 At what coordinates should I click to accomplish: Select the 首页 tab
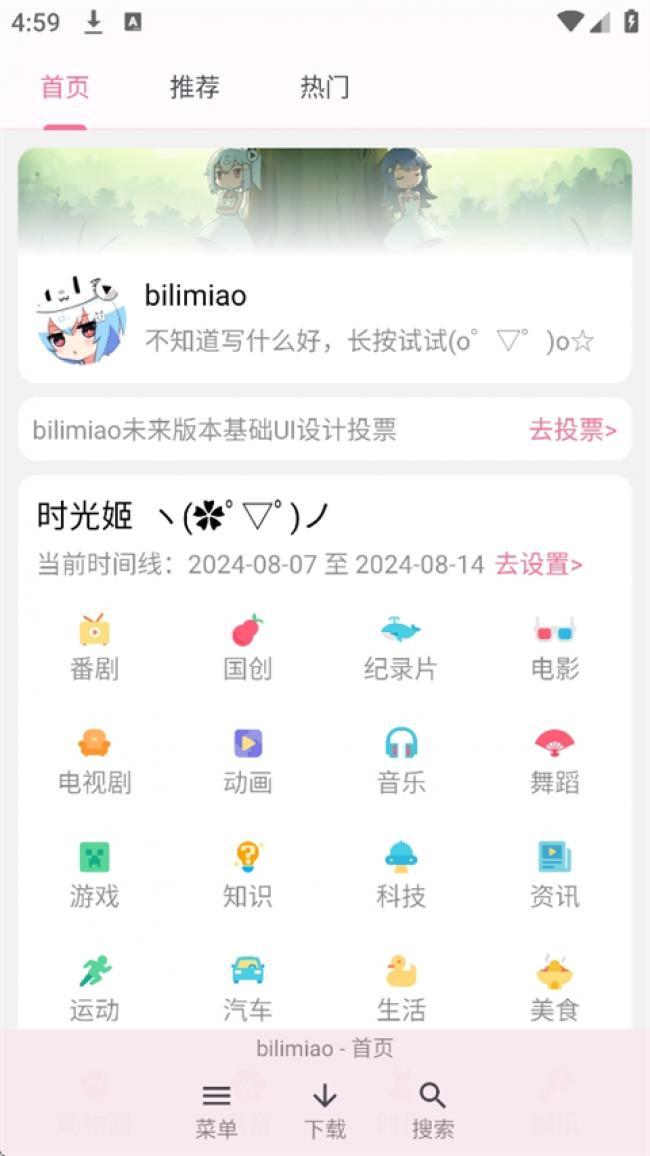(x=65, y=87)
